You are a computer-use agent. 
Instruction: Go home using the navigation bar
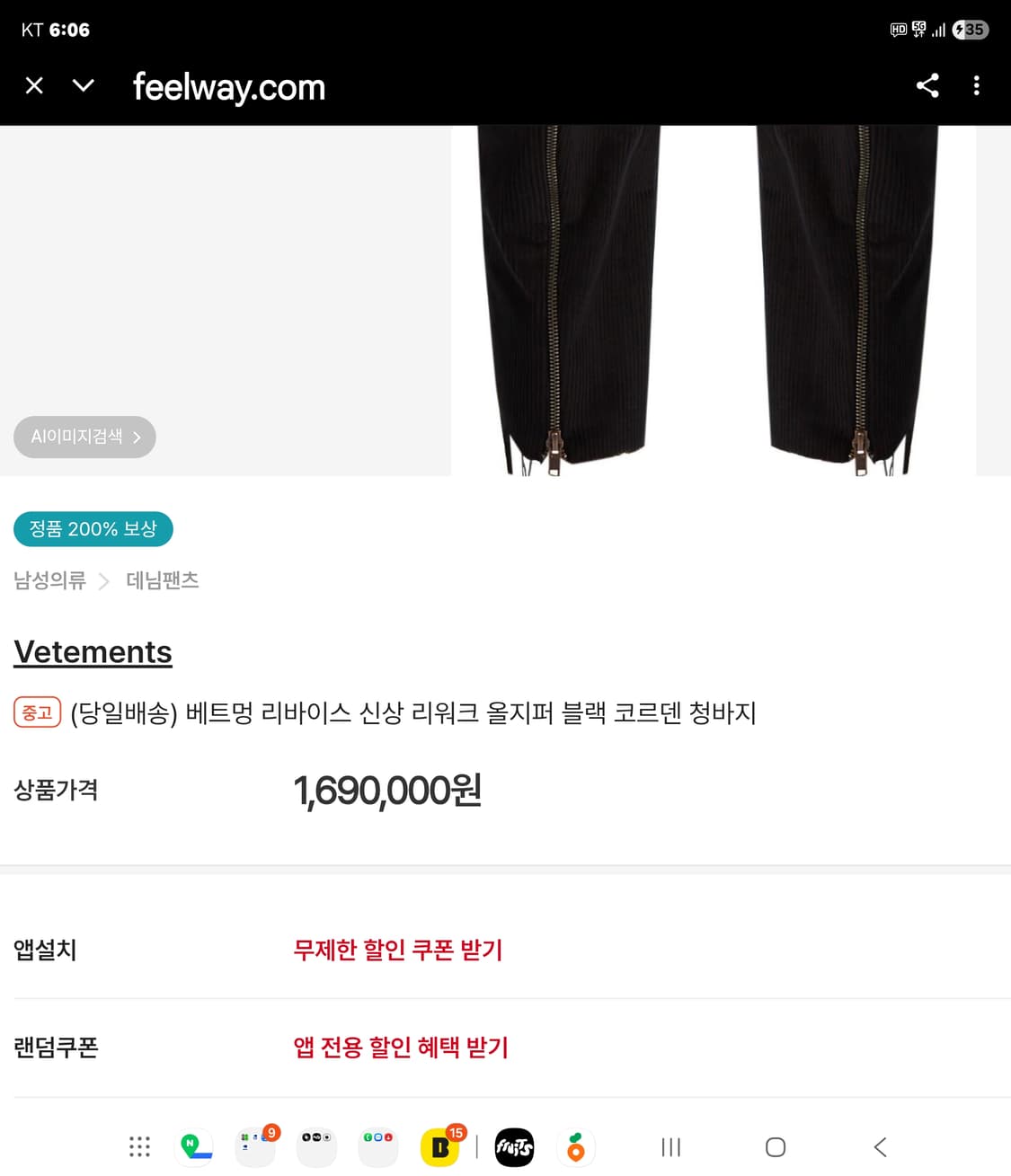[774, 1146]
